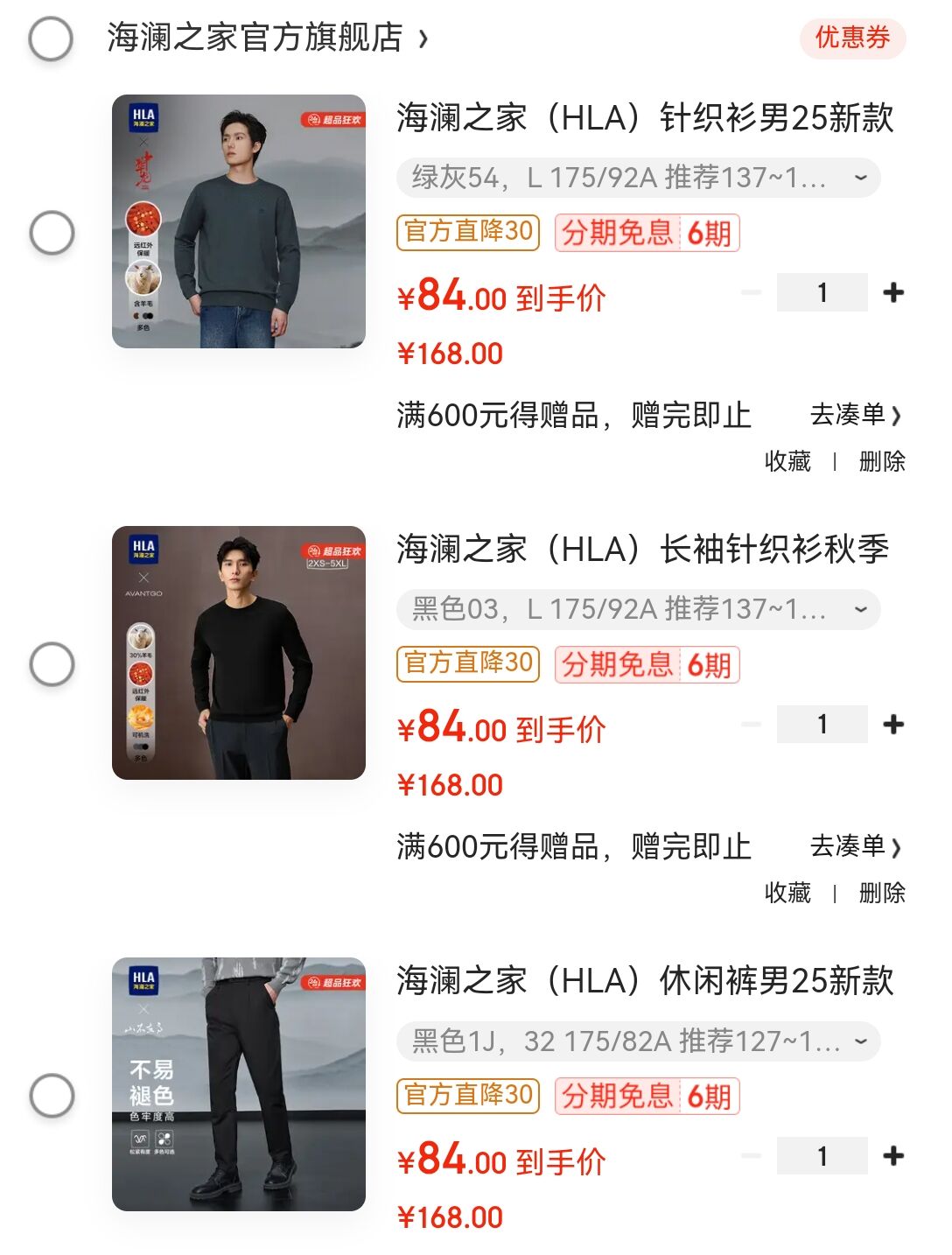This screenshot has width=952, height=1255.
Task: Select the 长袖针织衫秋季 item checkbox
Action: (x=52, y=664)
